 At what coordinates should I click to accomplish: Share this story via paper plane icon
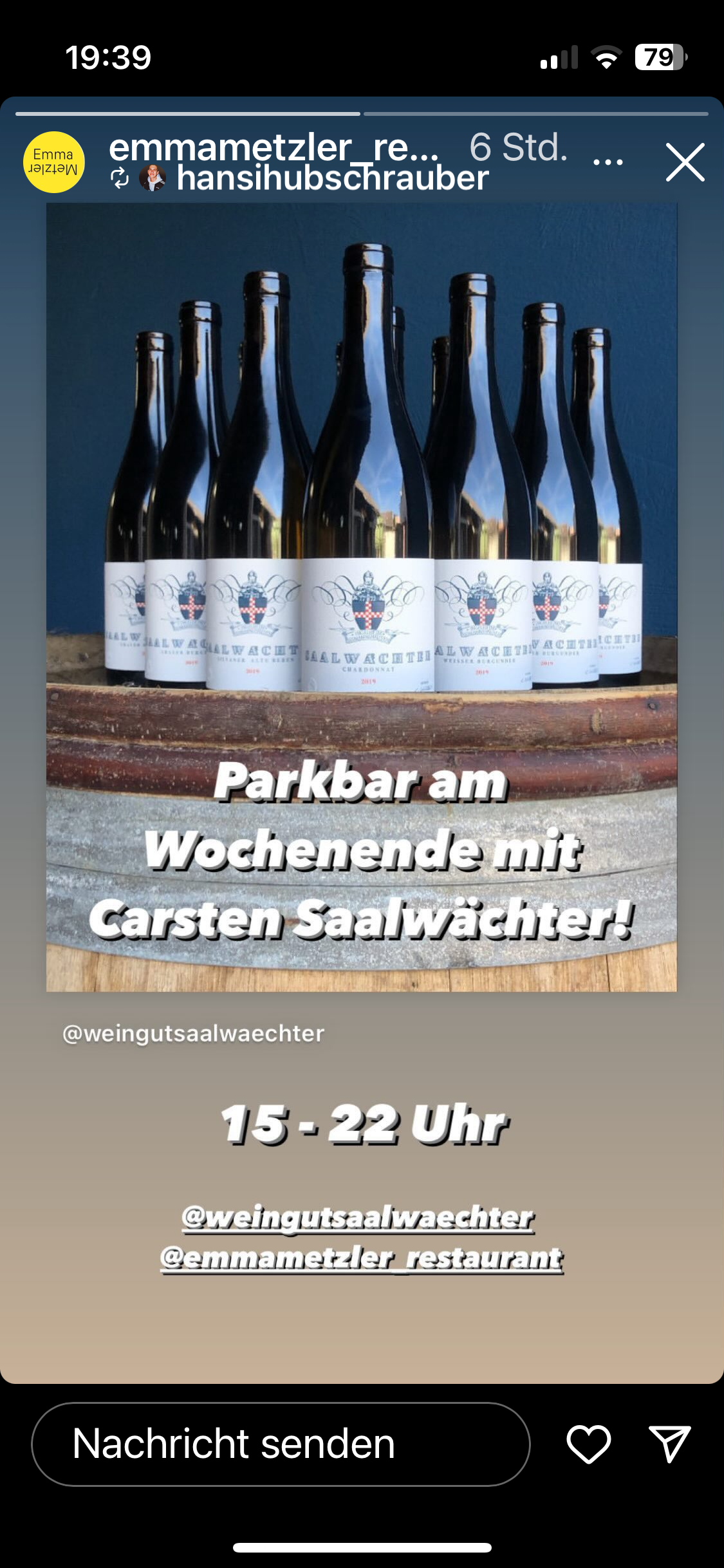[669, 1444]
